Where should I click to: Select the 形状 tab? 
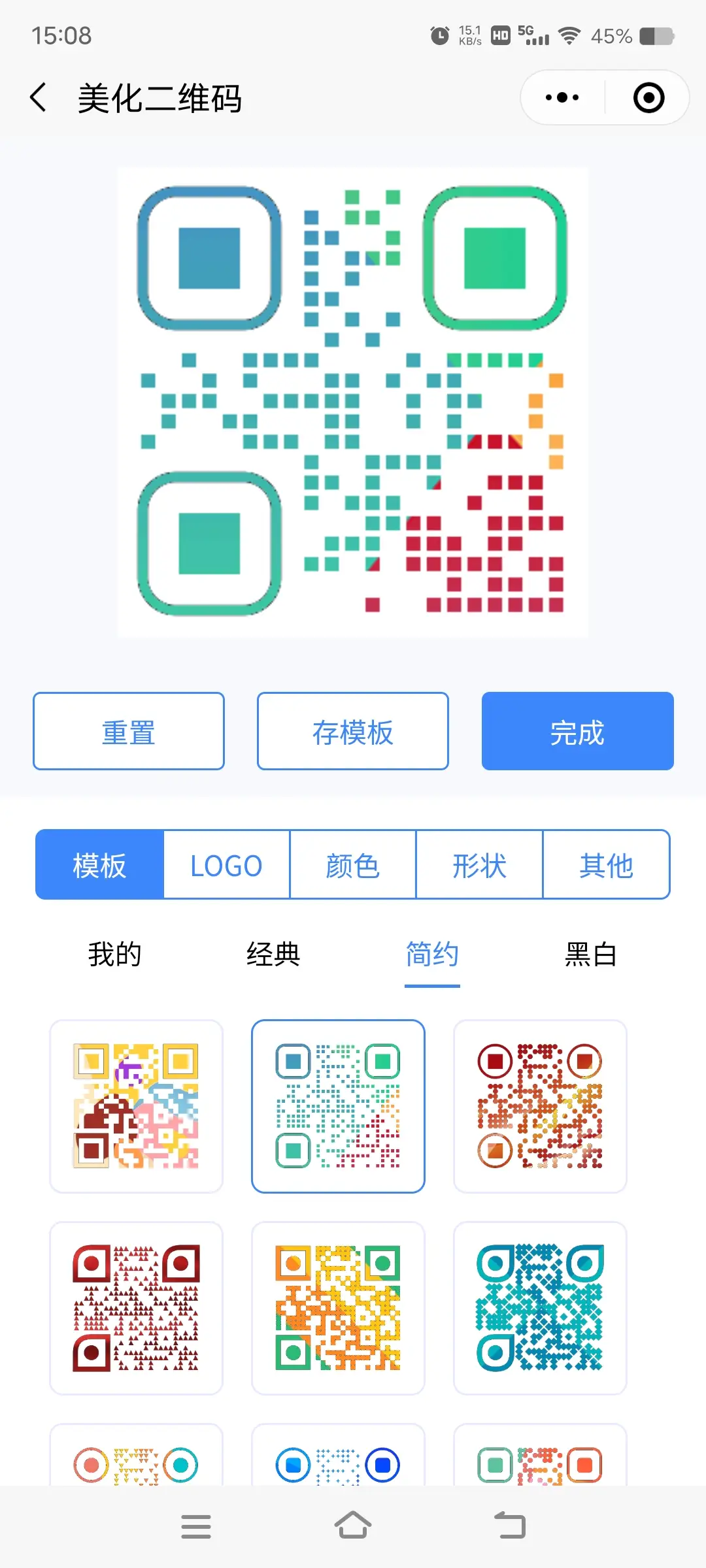479,865
